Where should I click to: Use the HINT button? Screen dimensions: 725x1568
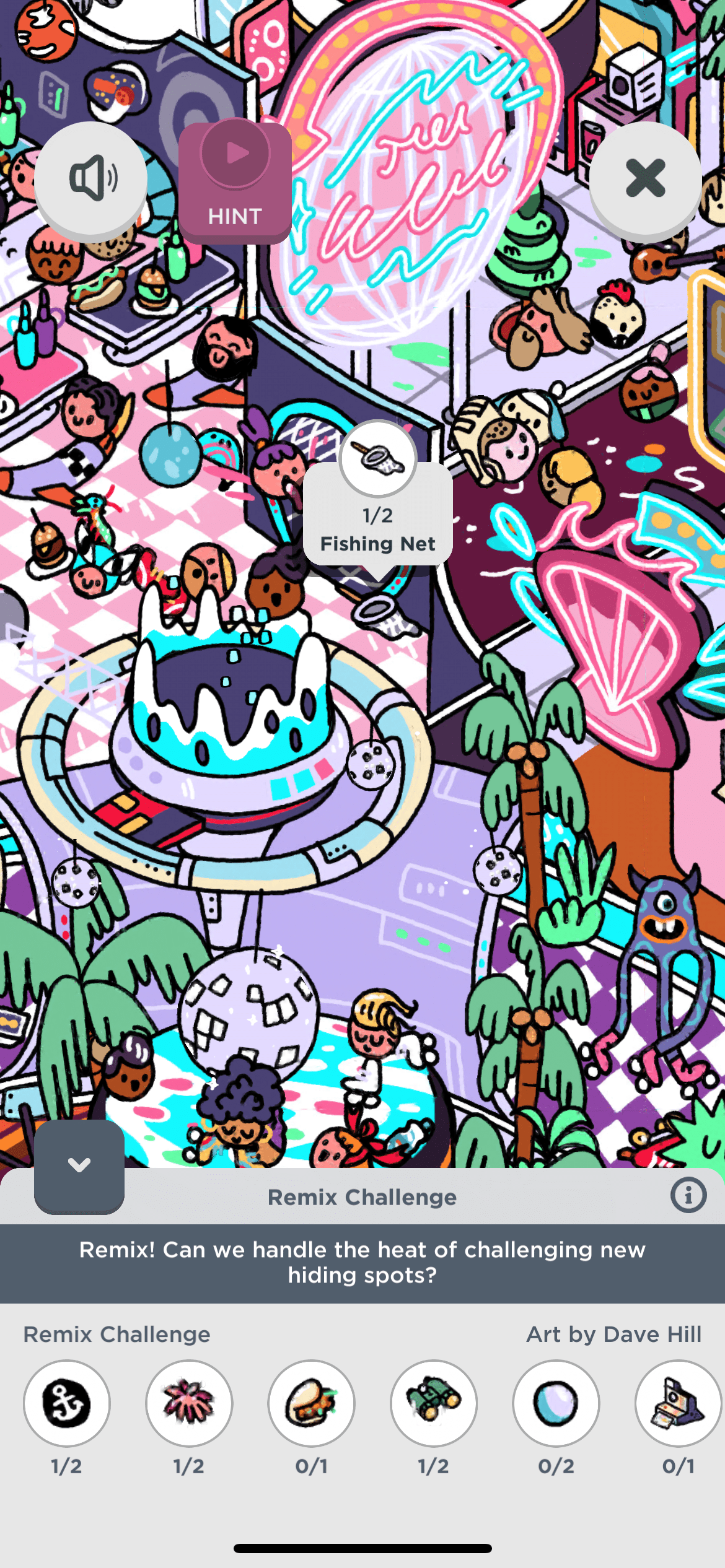click(x=235, y=181)
